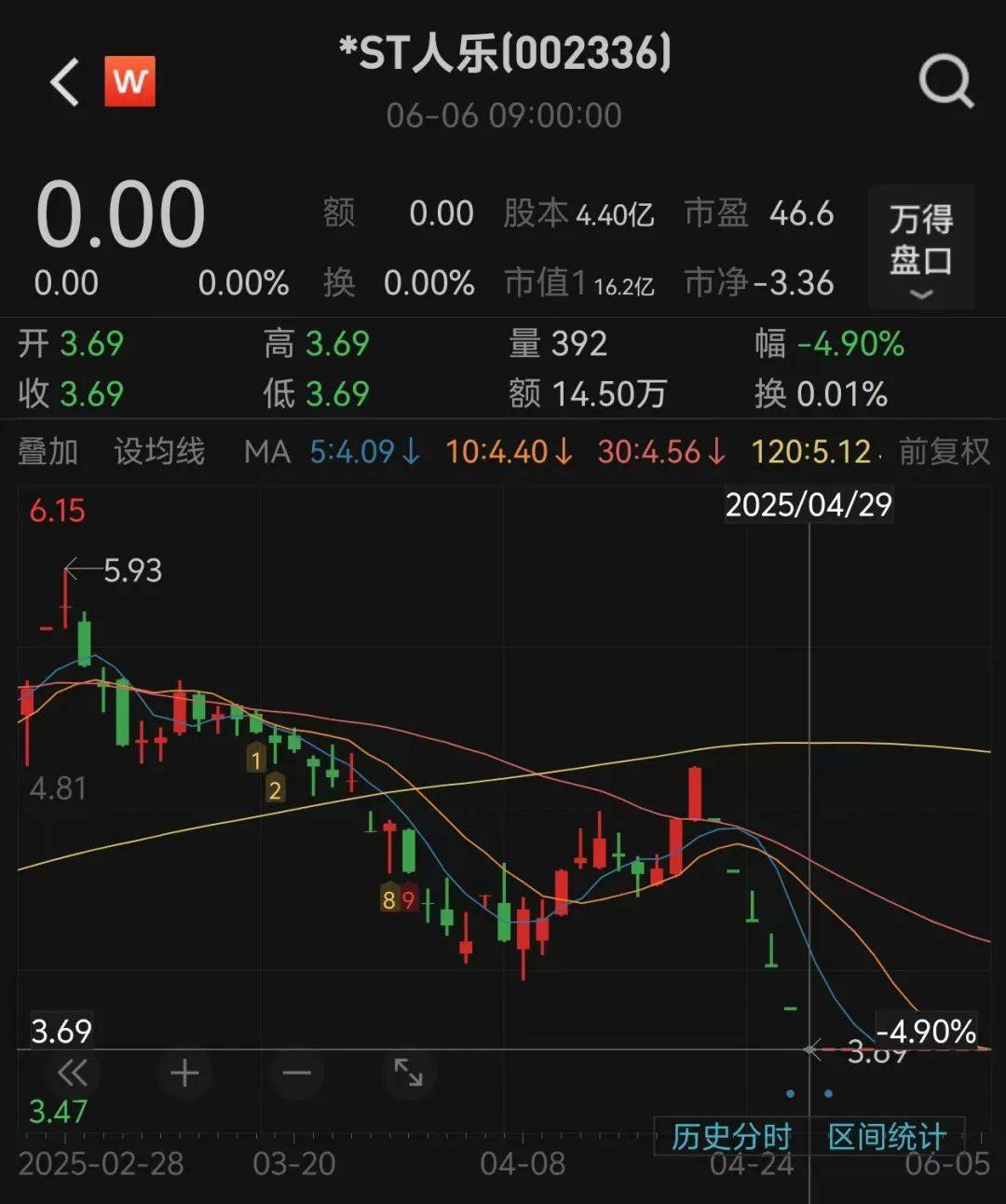Zoom out using the minus icon
The width and height of the screenshot is (1006, 1204).
[x=295, y=1074]
